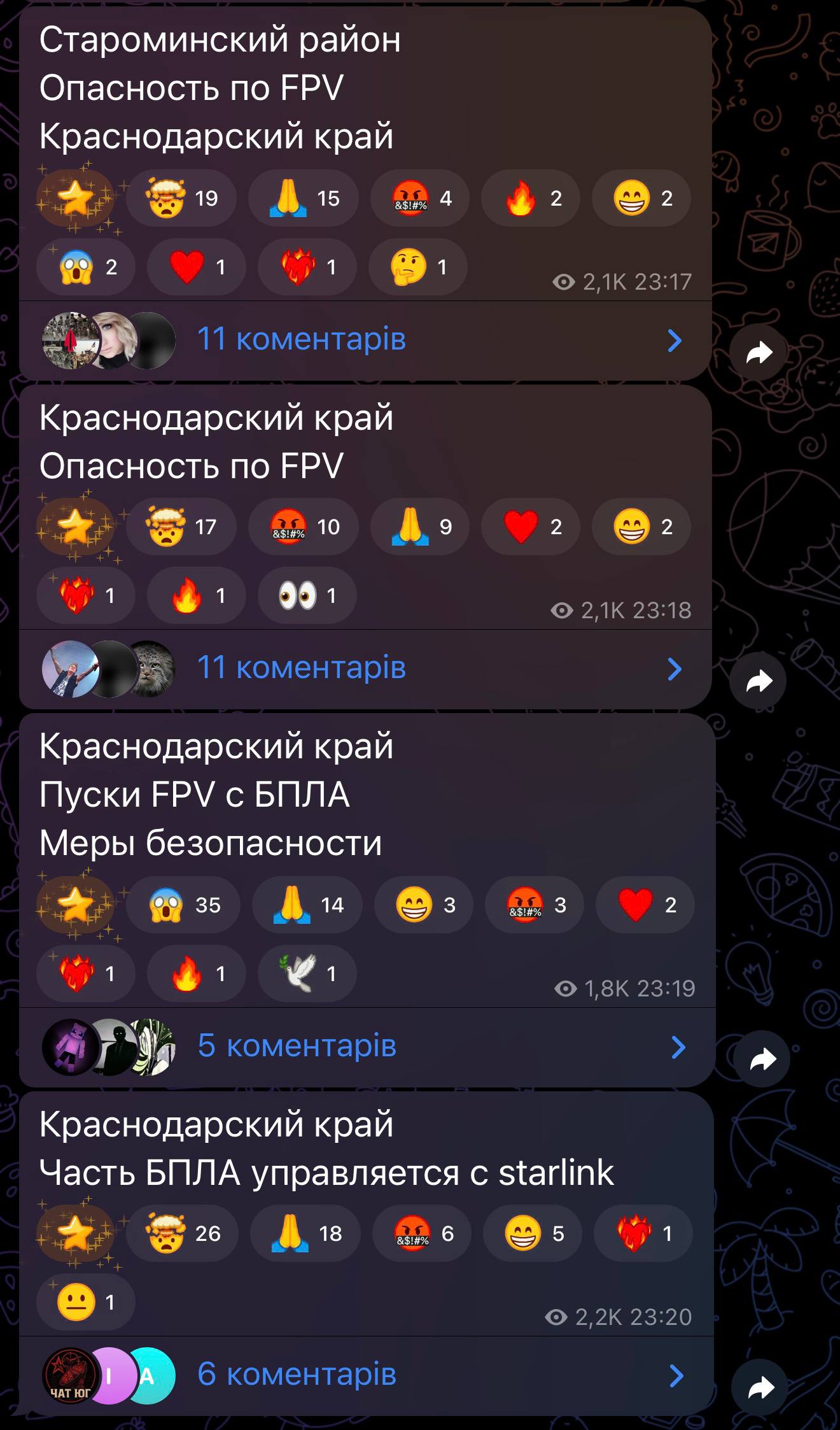
Task: Add exploding head reaction on Староминский район post
Action: pos(181,198)
